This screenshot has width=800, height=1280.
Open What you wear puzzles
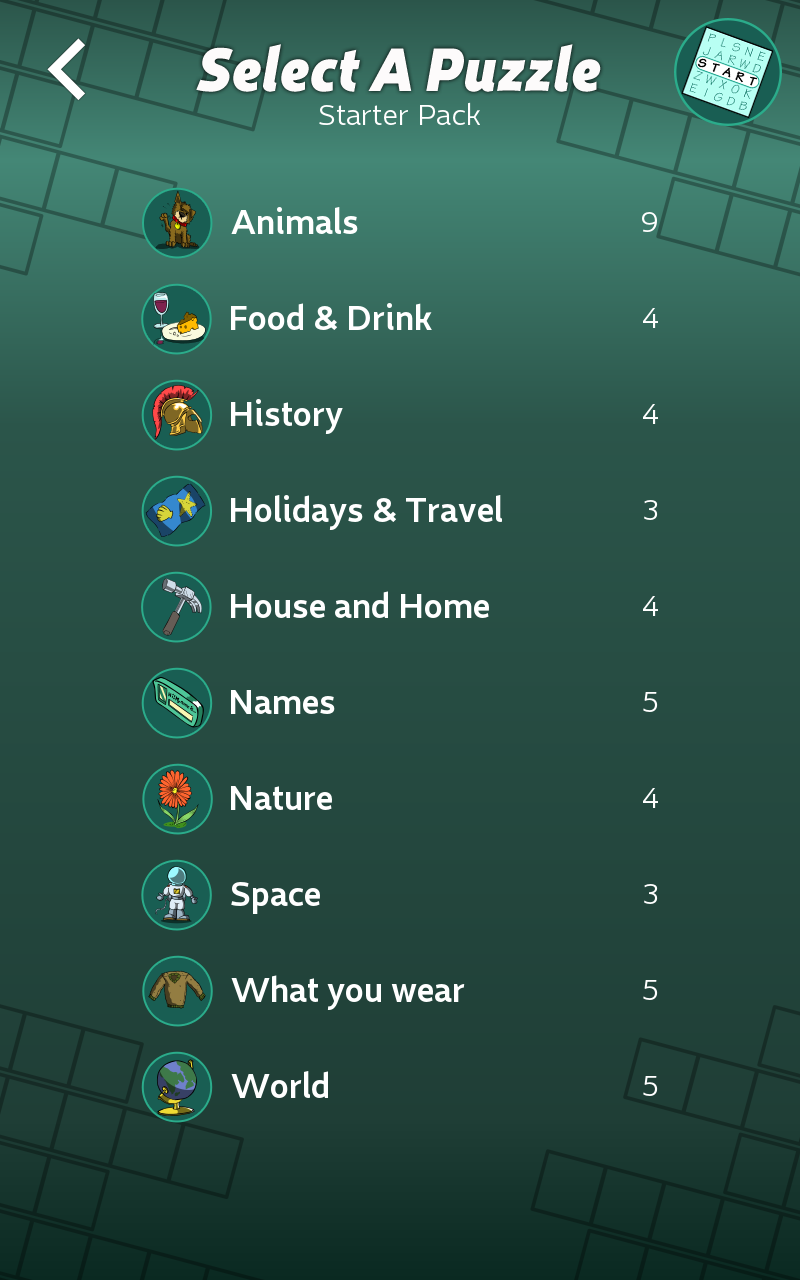(347, 990)
